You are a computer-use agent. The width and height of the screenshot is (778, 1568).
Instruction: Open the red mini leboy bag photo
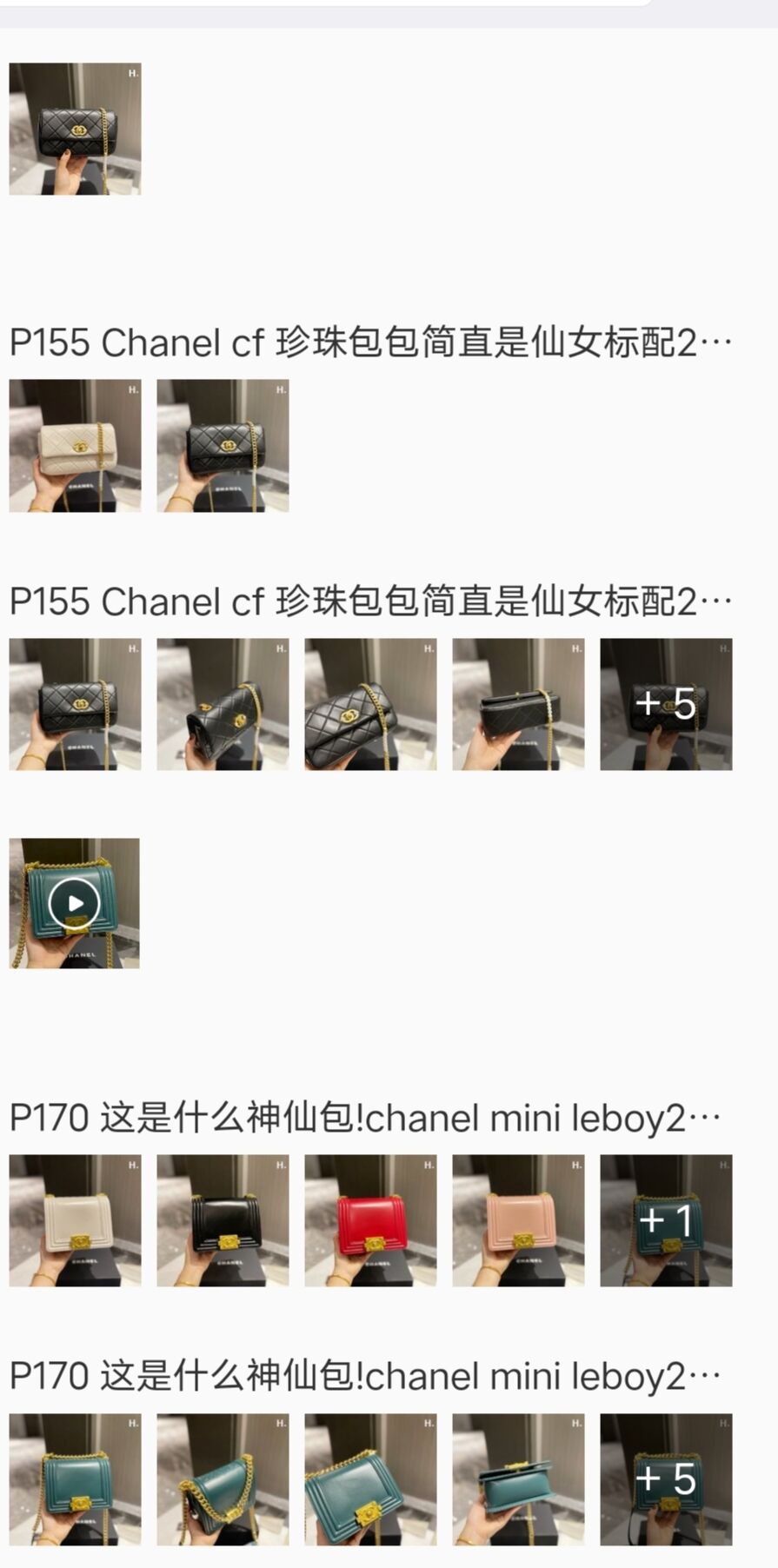pyautogui.click(x=370, y=1220)
